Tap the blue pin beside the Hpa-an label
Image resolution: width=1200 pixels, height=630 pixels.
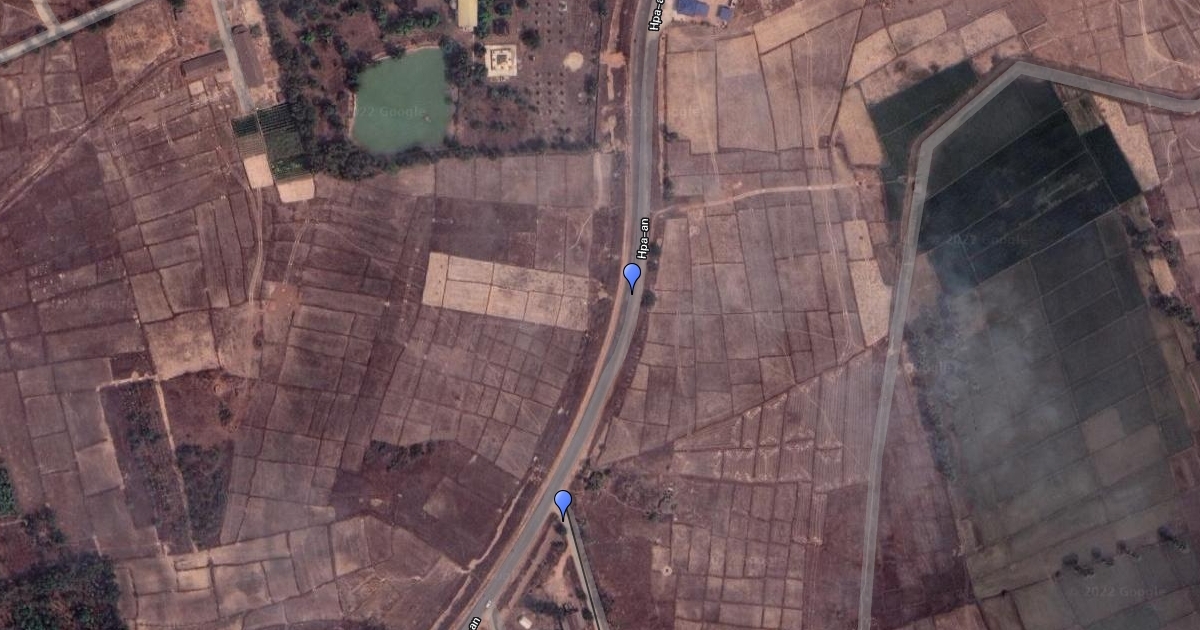[x=631, y=276]
